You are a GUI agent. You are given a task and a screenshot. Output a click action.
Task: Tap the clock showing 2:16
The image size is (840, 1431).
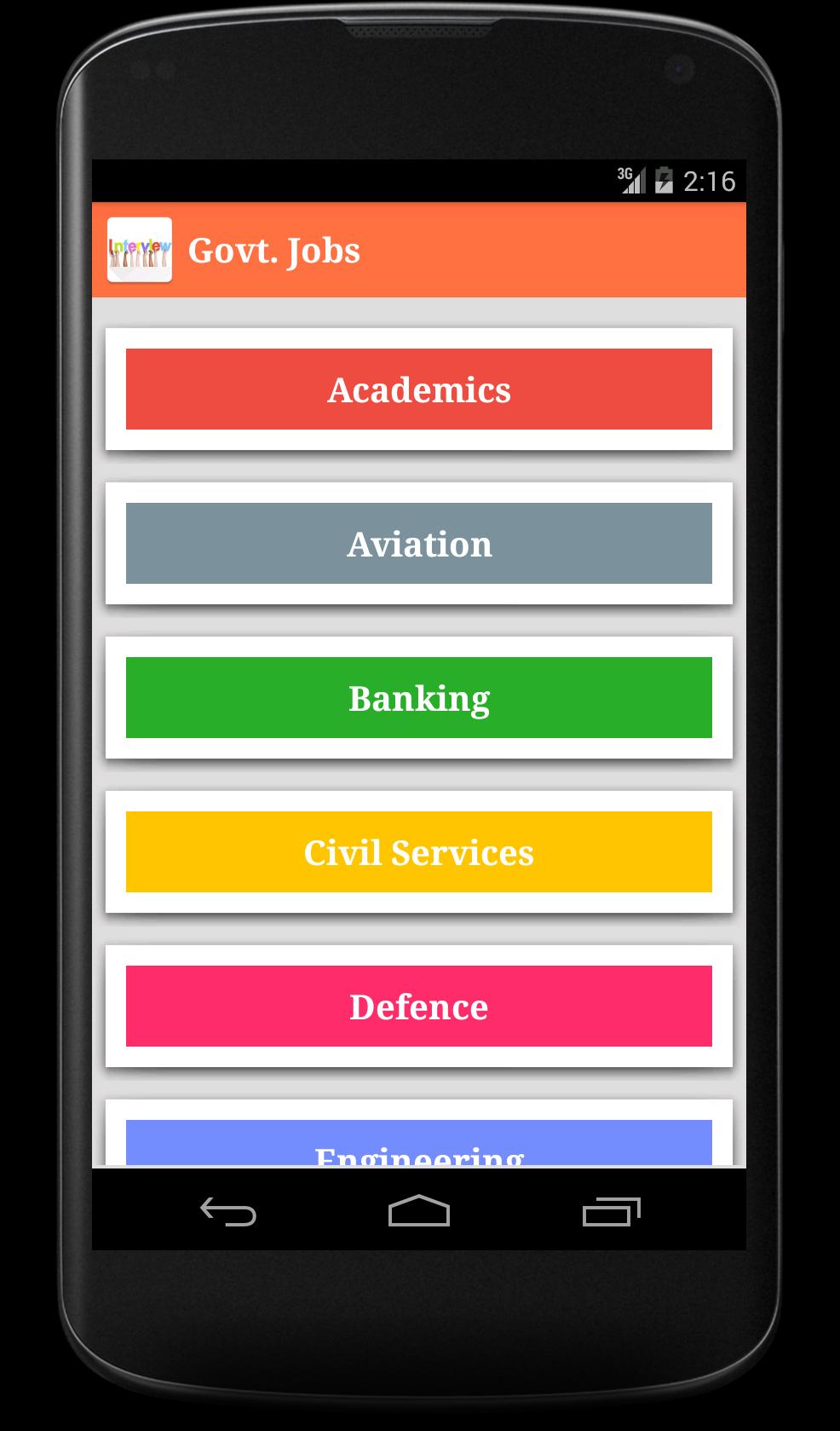710,179
